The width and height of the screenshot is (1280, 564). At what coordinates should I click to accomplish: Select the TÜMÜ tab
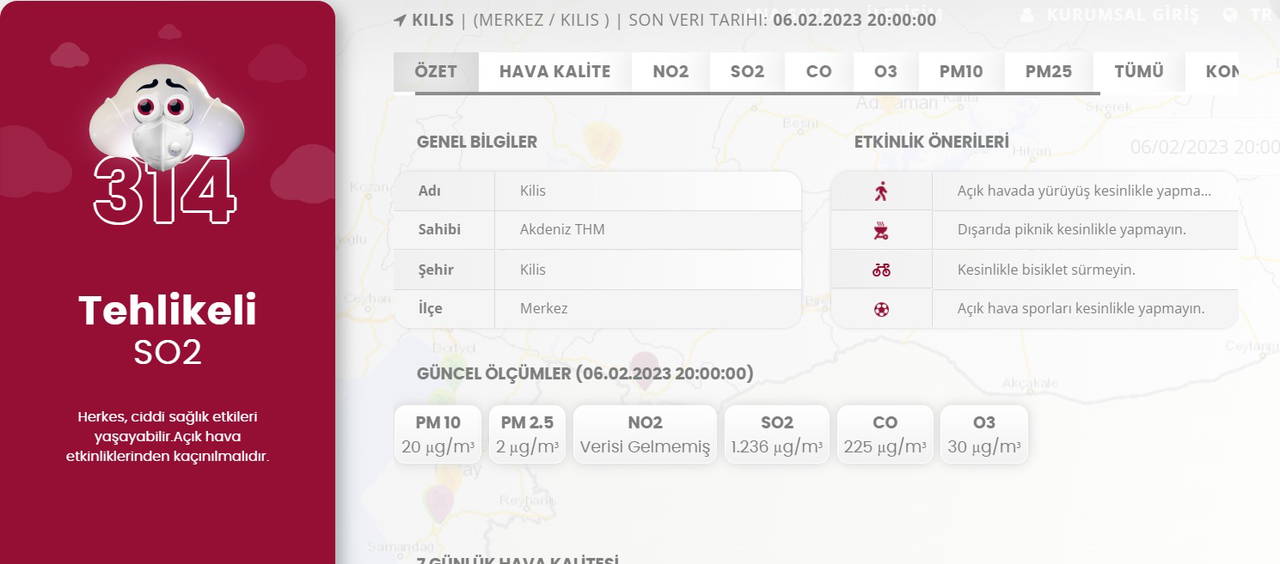[x=1138, y=72]
